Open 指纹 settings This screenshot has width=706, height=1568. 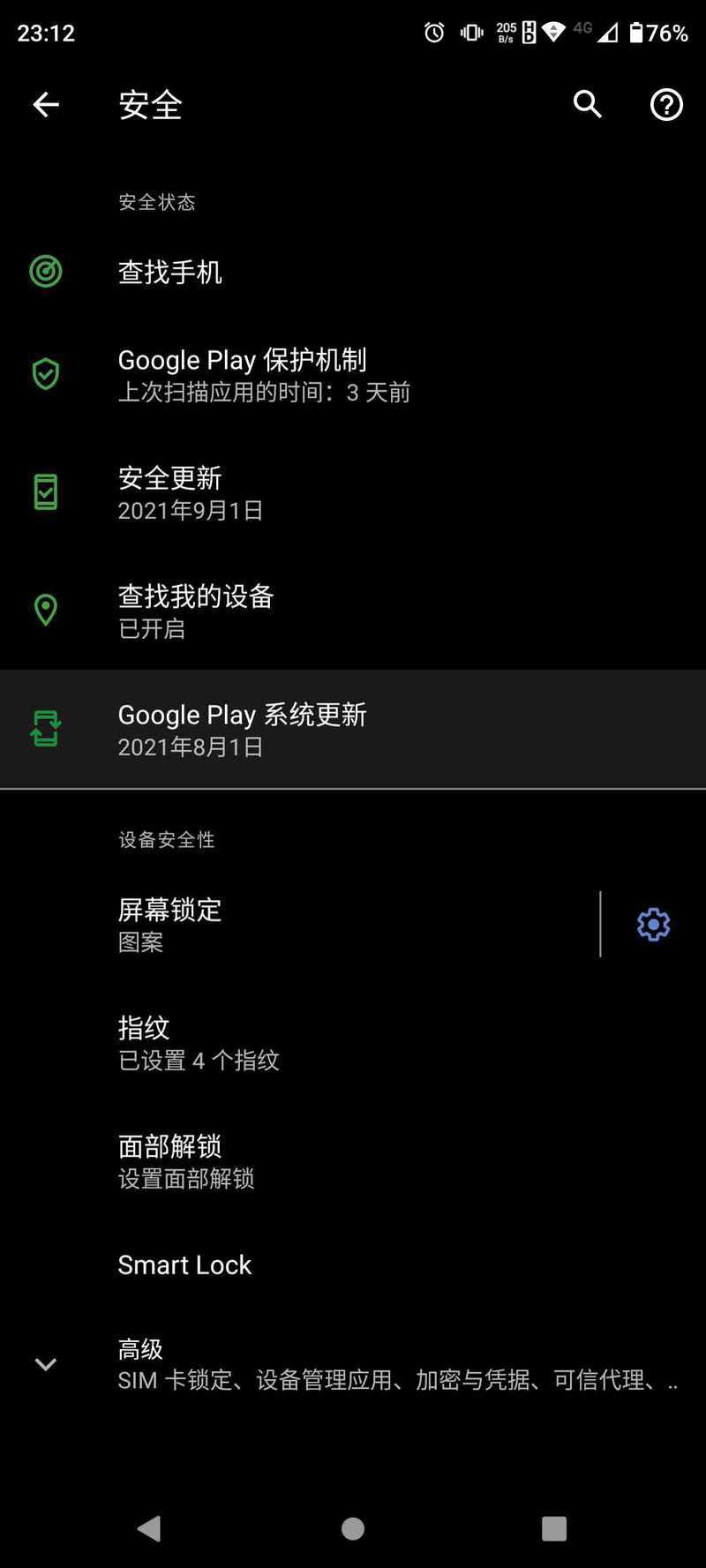(353, 1042)
